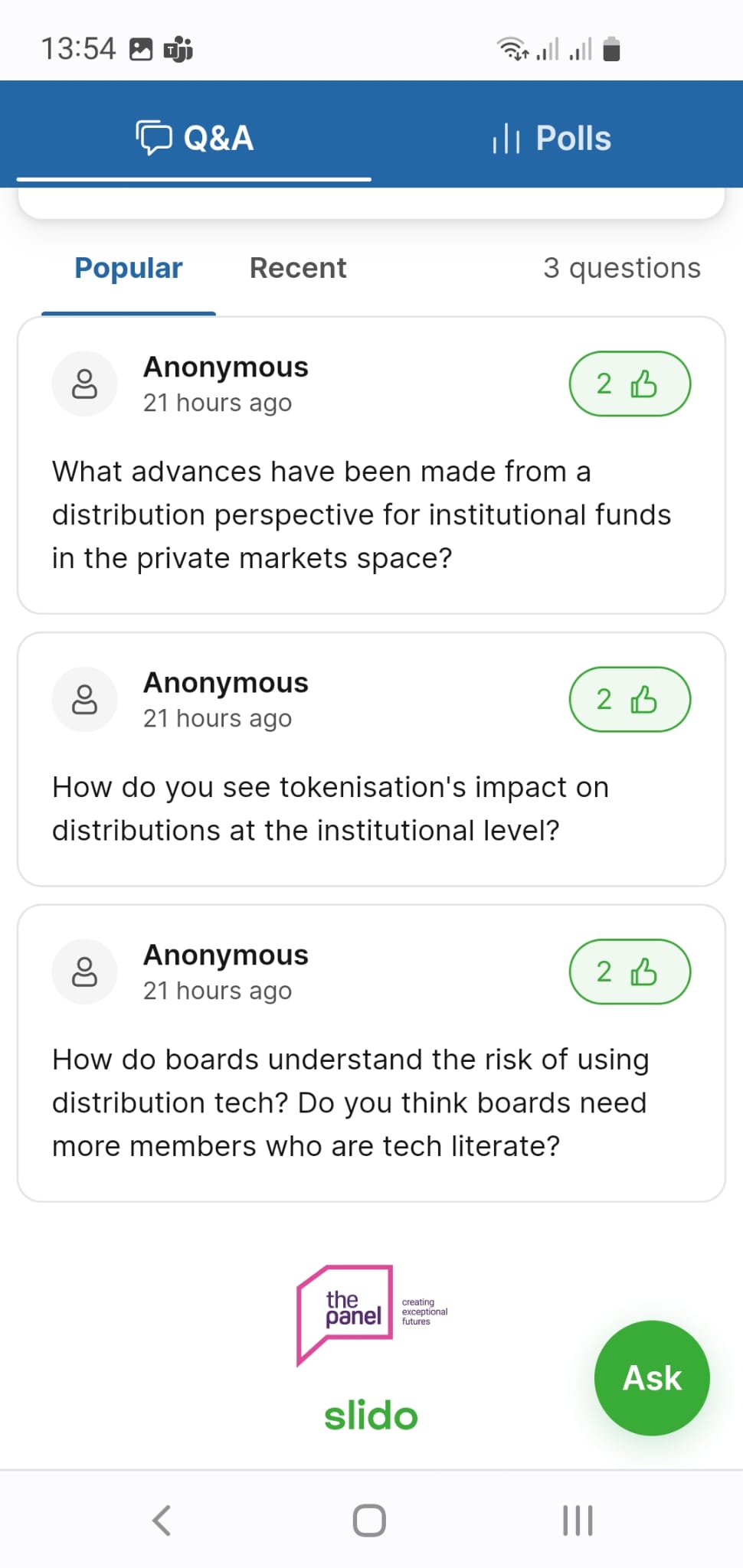
Task: Open the recent apps overview
Action: (578, 1521)
